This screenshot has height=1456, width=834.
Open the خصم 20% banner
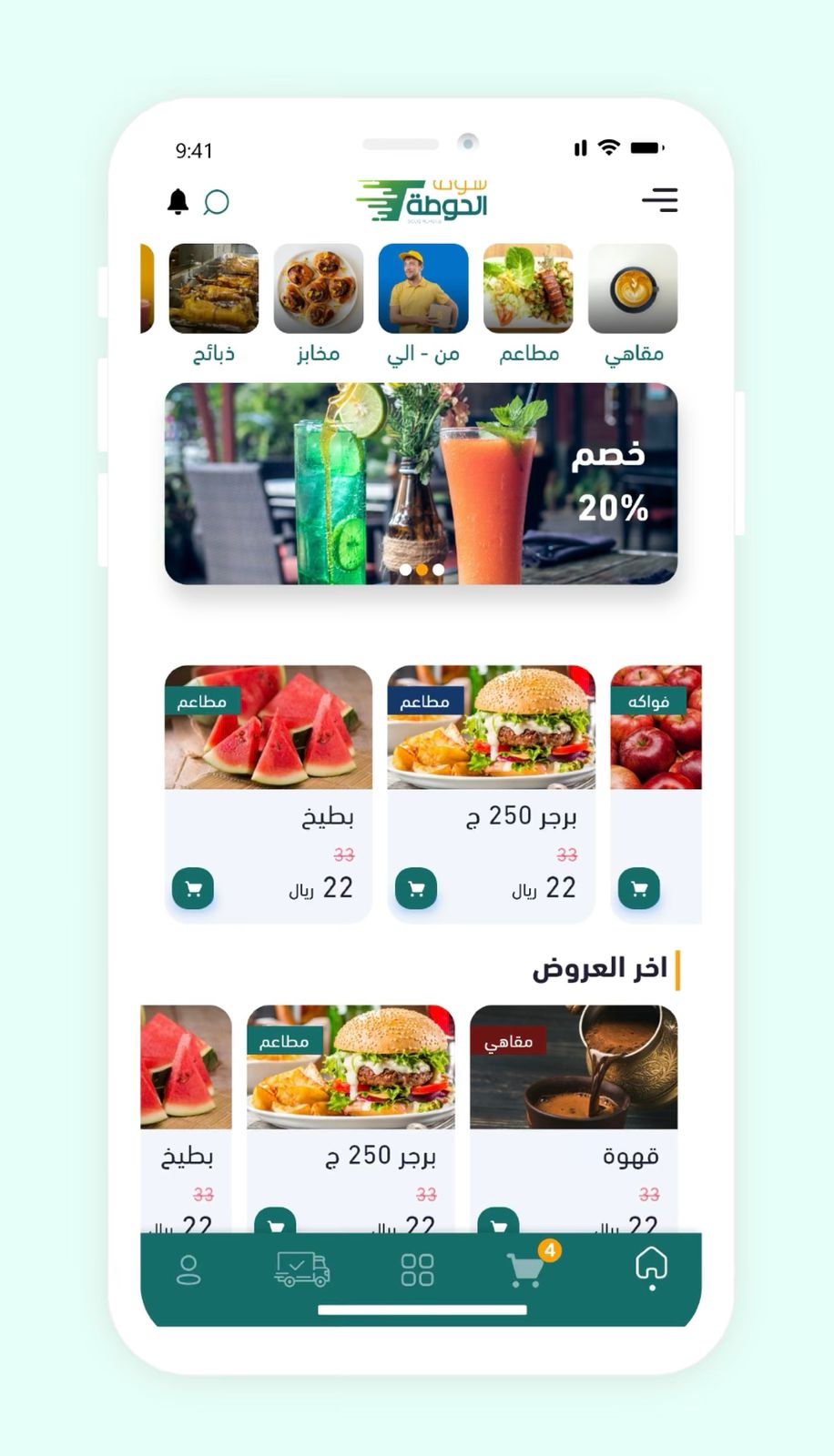(x=421, y=483)
